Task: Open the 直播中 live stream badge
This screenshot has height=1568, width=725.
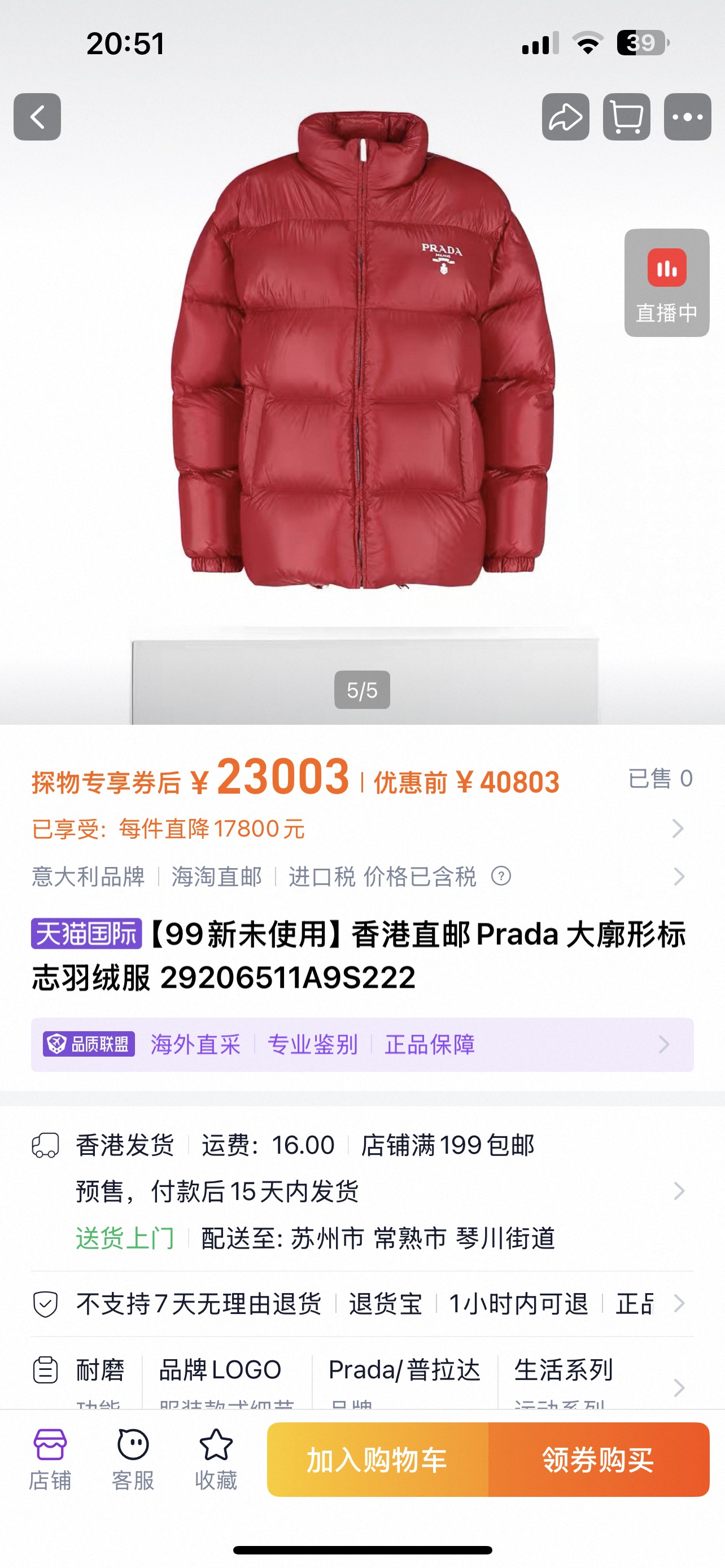Action: pos(667,283)
